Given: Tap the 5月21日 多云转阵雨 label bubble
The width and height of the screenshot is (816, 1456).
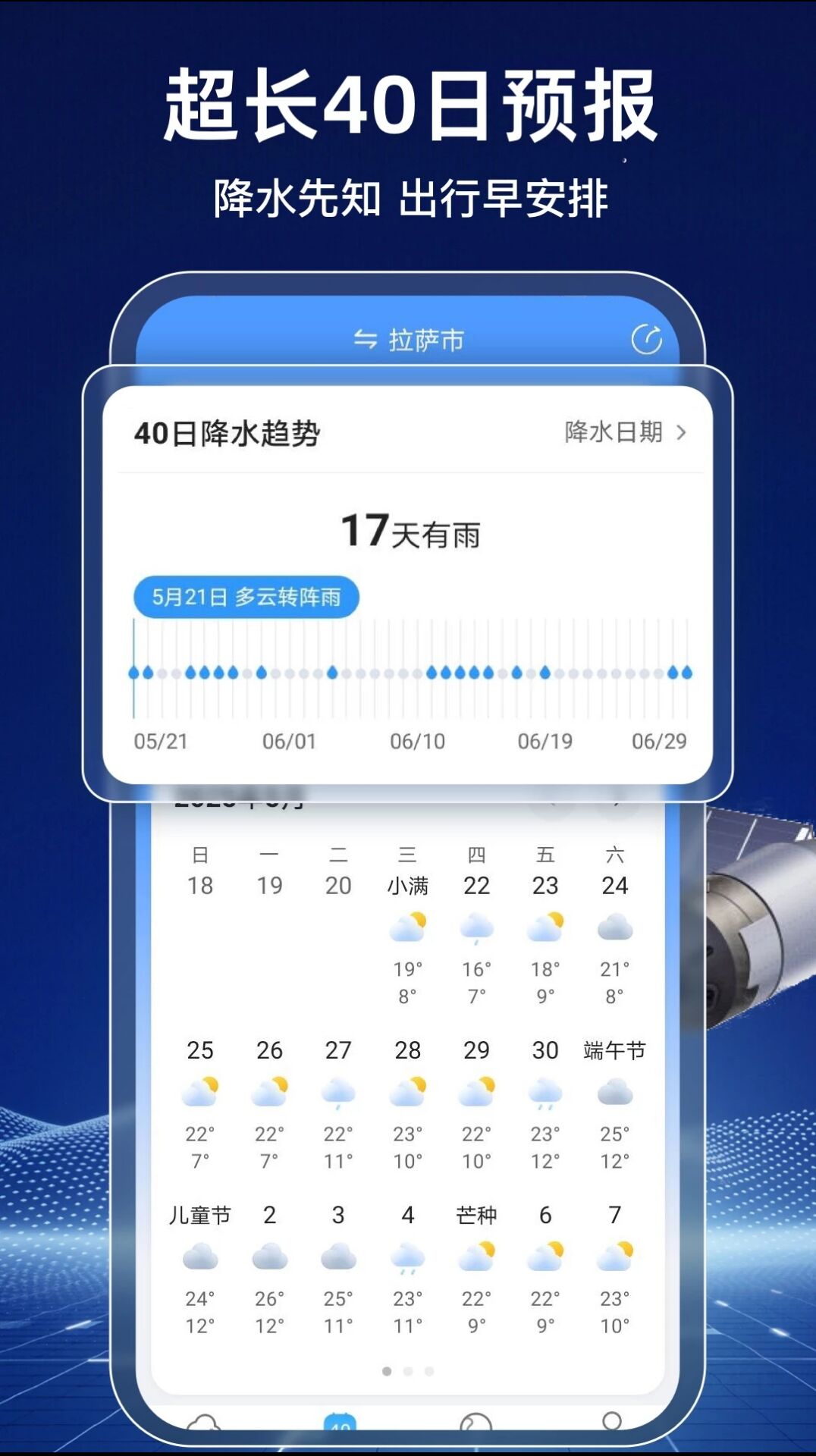Looking at the screenshot, I should click(x=246, y=598).
